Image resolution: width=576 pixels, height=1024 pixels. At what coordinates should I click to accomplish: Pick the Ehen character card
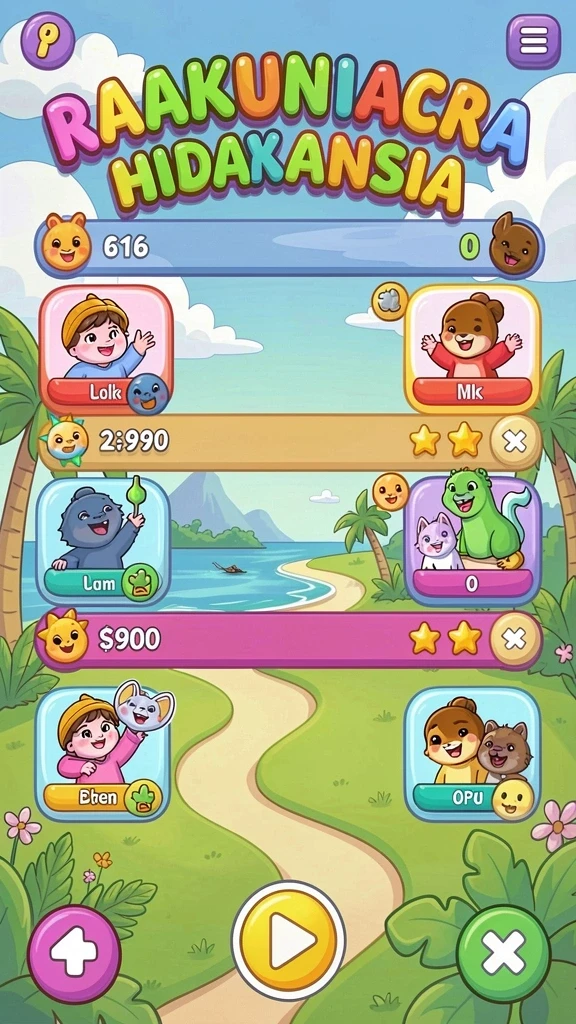pos(103,753)
